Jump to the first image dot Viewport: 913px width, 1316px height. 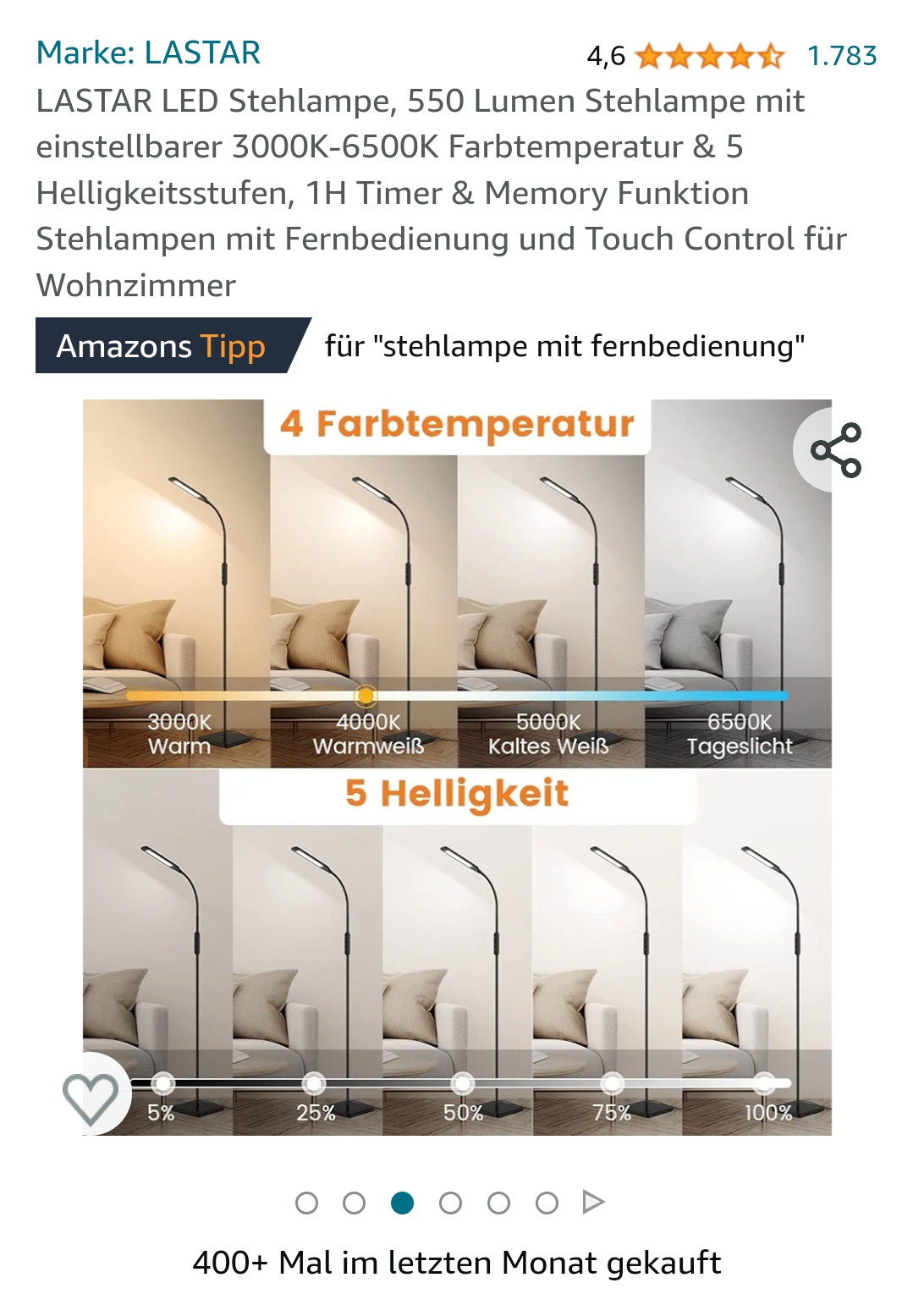306,1203
